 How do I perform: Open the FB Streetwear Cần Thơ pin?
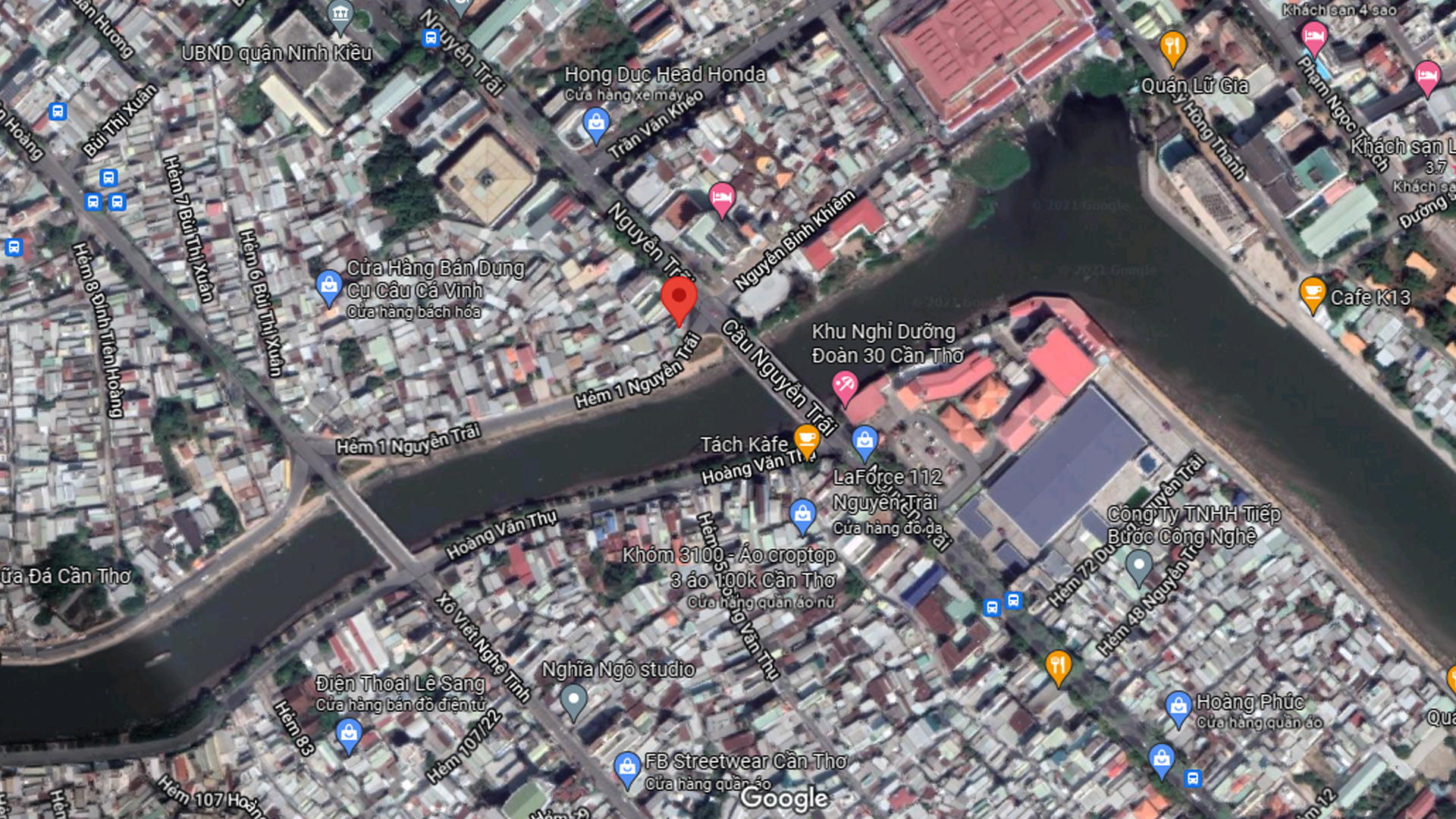pos(627,768)
